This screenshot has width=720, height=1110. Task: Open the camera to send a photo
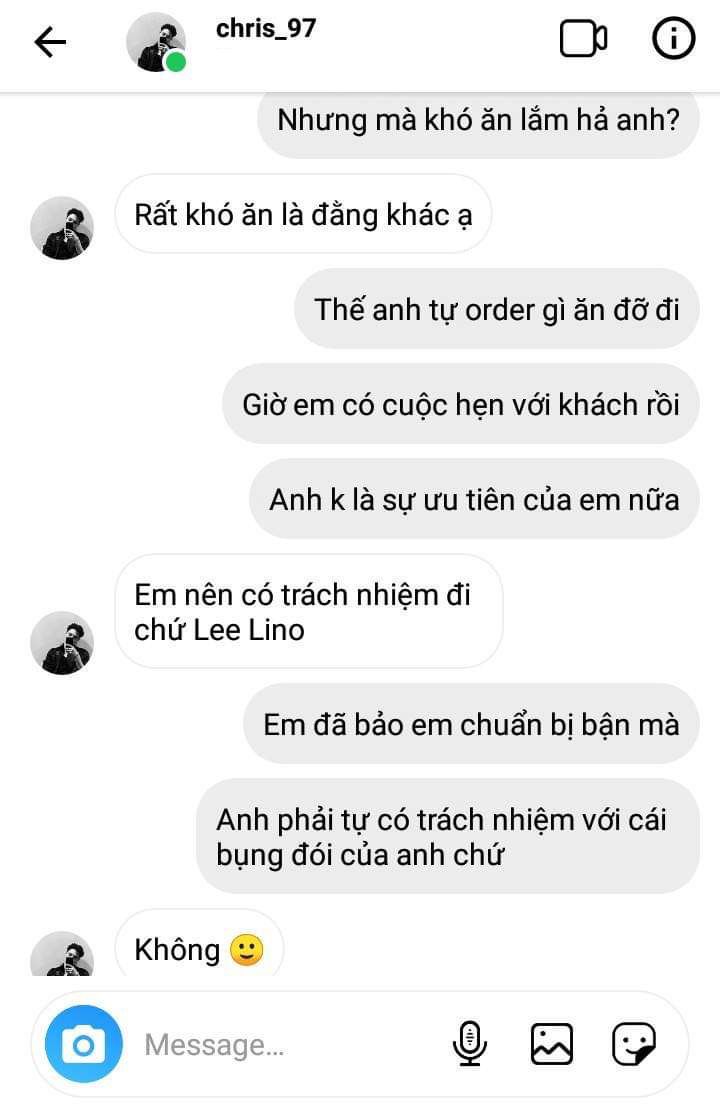click(83, 1045)
